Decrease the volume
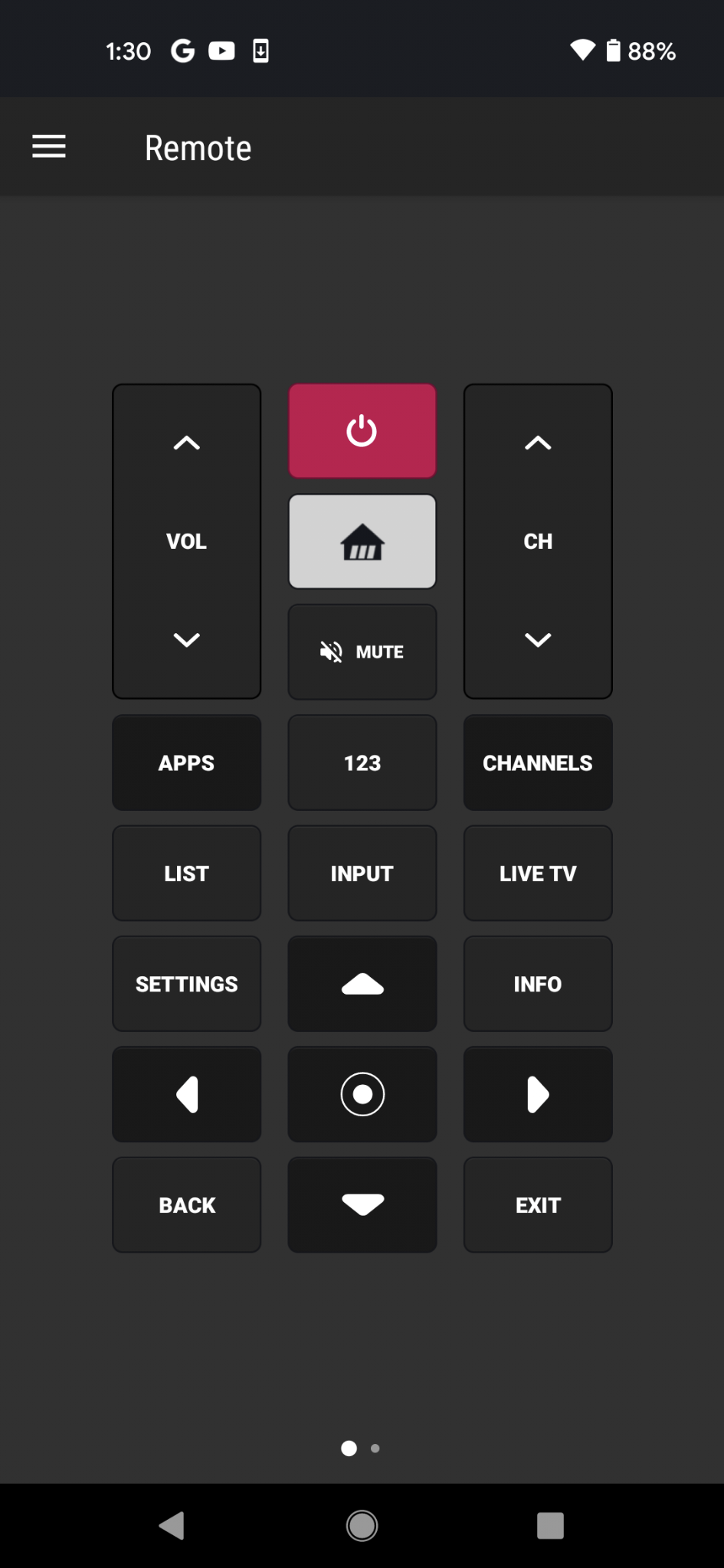The image size is (724, 1568). [x=186, y=641]
